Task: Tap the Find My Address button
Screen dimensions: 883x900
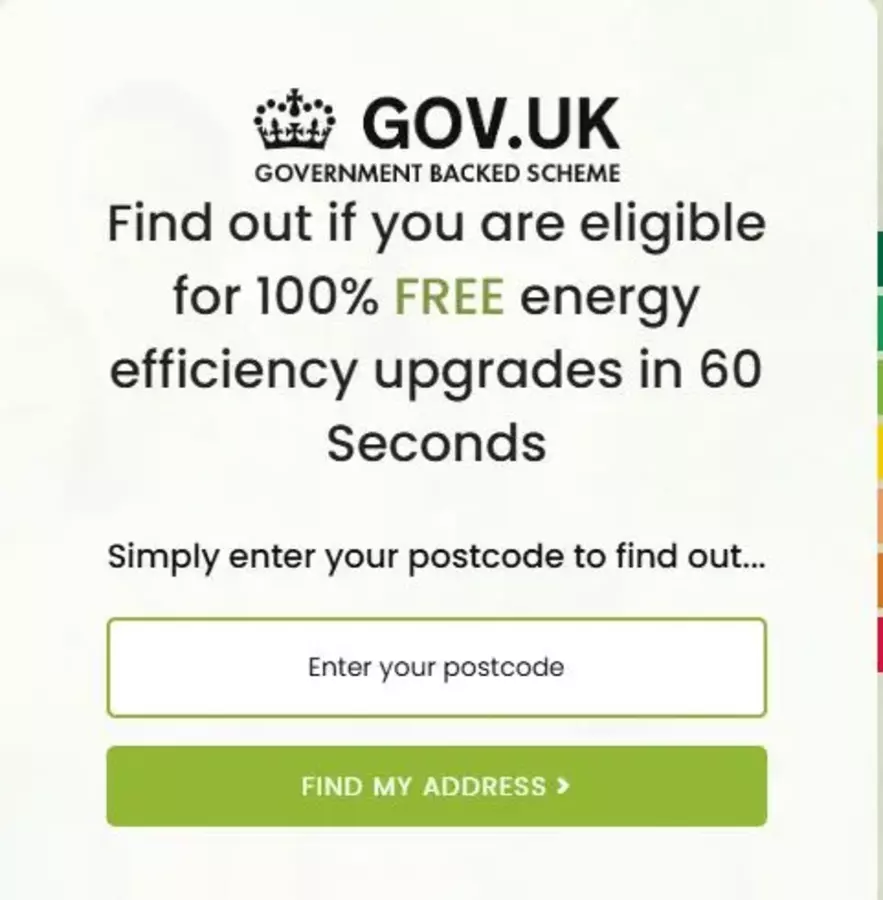Action: 436,786
